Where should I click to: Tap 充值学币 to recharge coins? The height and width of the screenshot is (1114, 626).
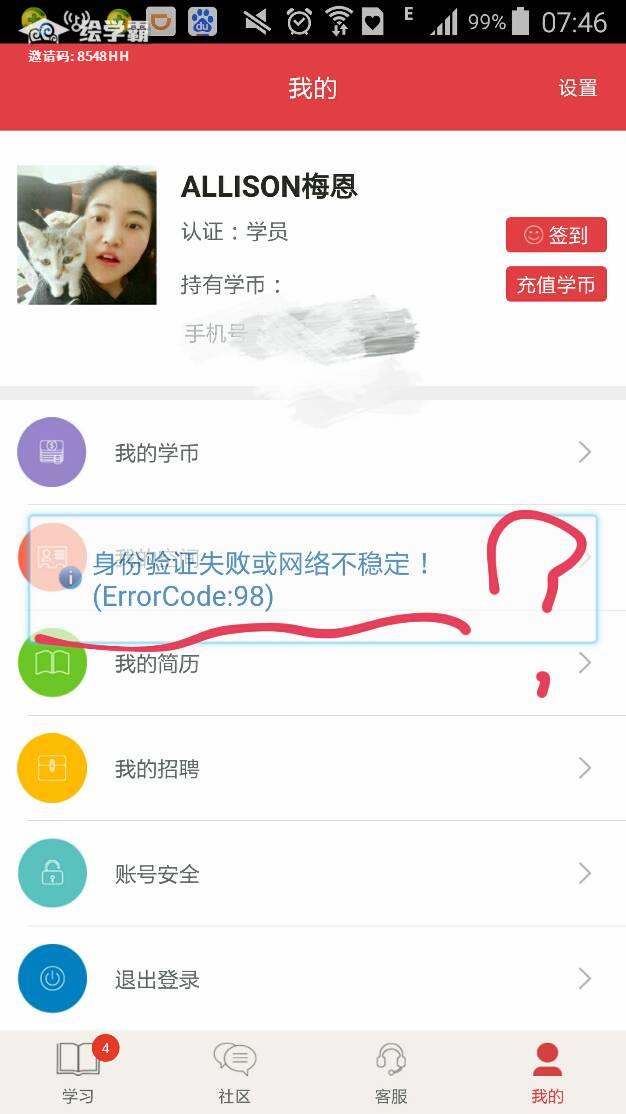click(556, 285)
